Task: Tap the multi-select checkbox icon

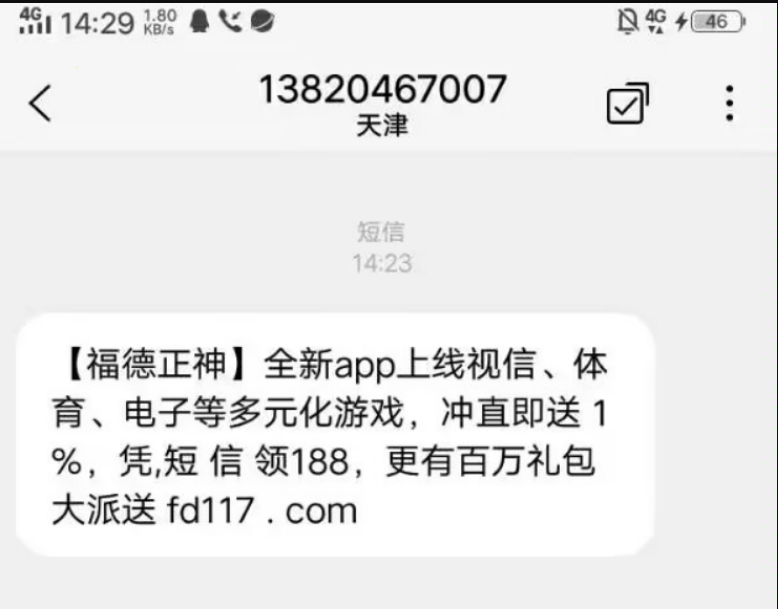Action: point(628,104)
